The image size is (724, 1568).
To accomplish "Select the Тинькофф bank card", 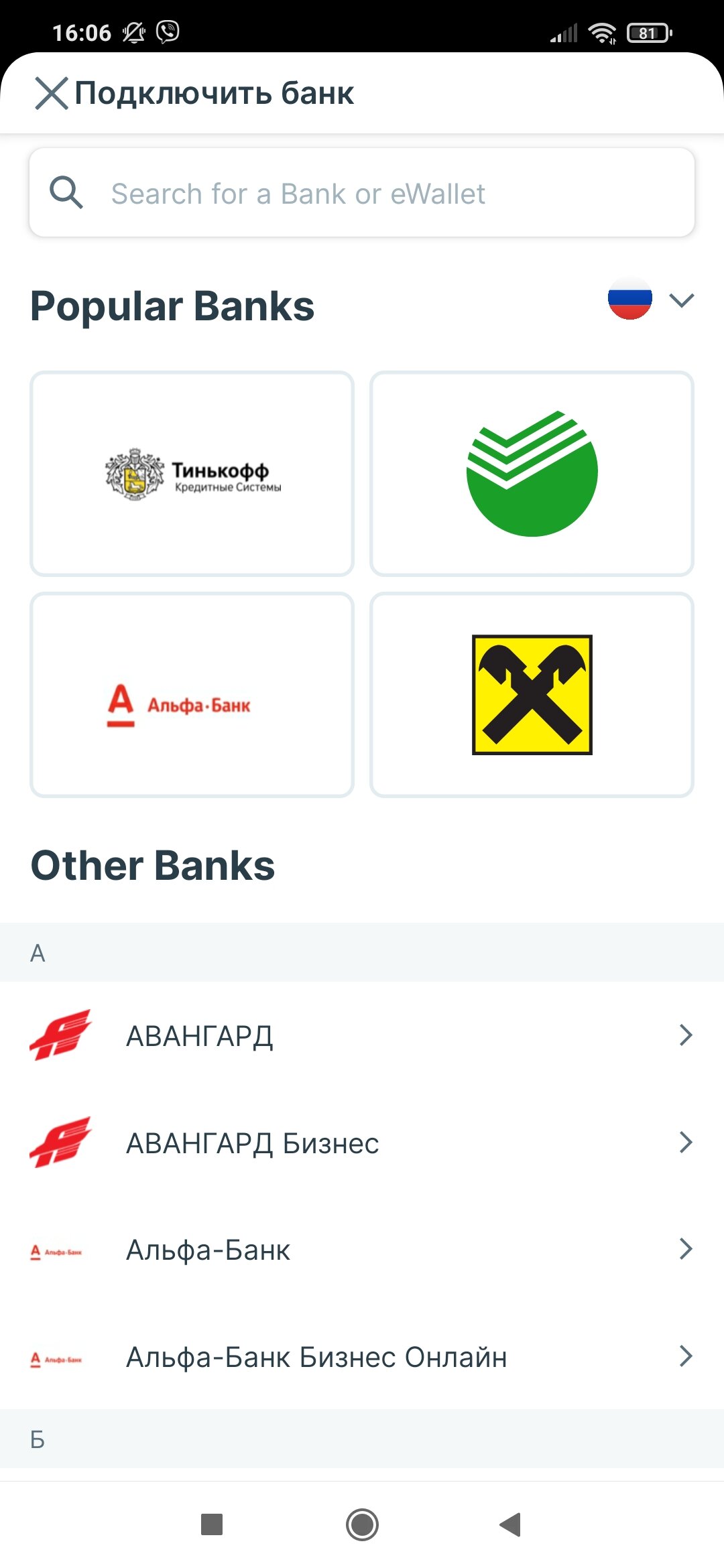I will pos(192,474).
